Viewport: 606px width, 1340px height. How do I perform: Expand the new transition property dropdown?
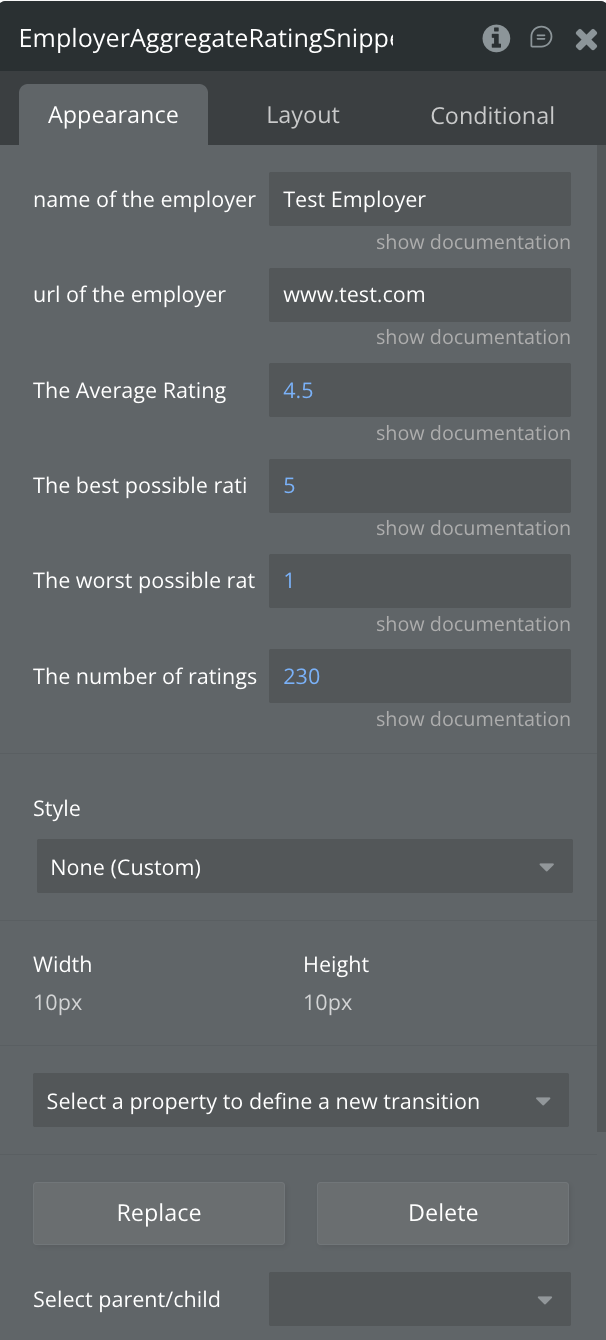click(x=300, y=1101)
